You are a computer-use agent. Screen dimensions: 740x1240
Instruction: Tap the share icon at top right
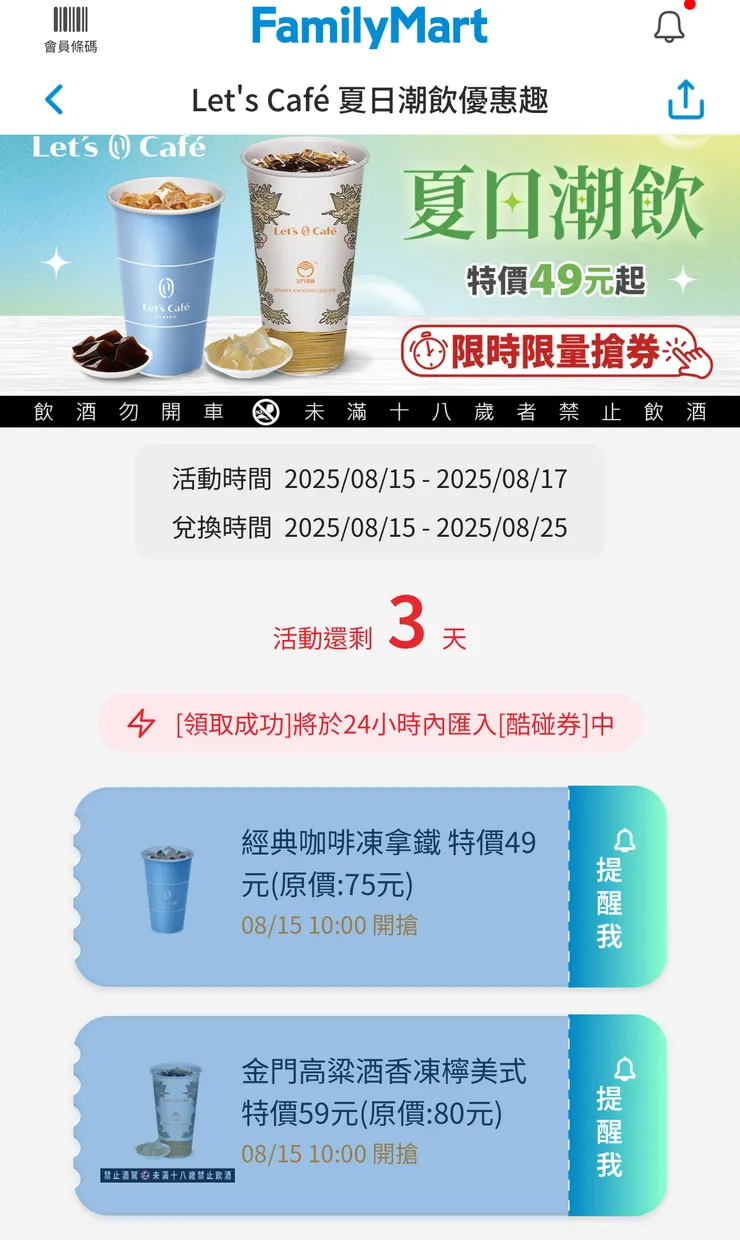pyautogui.click(x=685, y=100)
